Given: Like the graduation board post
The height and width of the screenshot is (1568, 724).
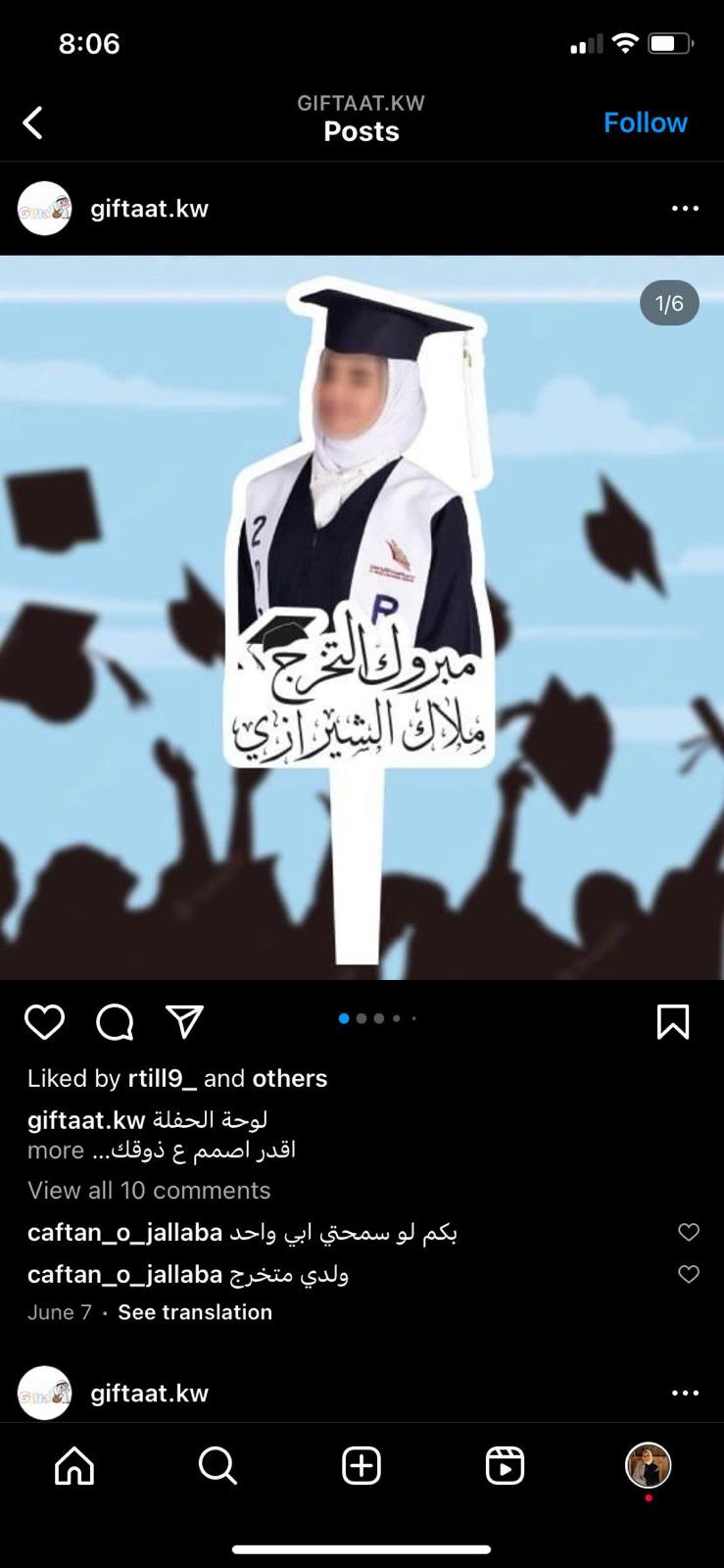Looking at the screenshot, I should point(44,1022).
